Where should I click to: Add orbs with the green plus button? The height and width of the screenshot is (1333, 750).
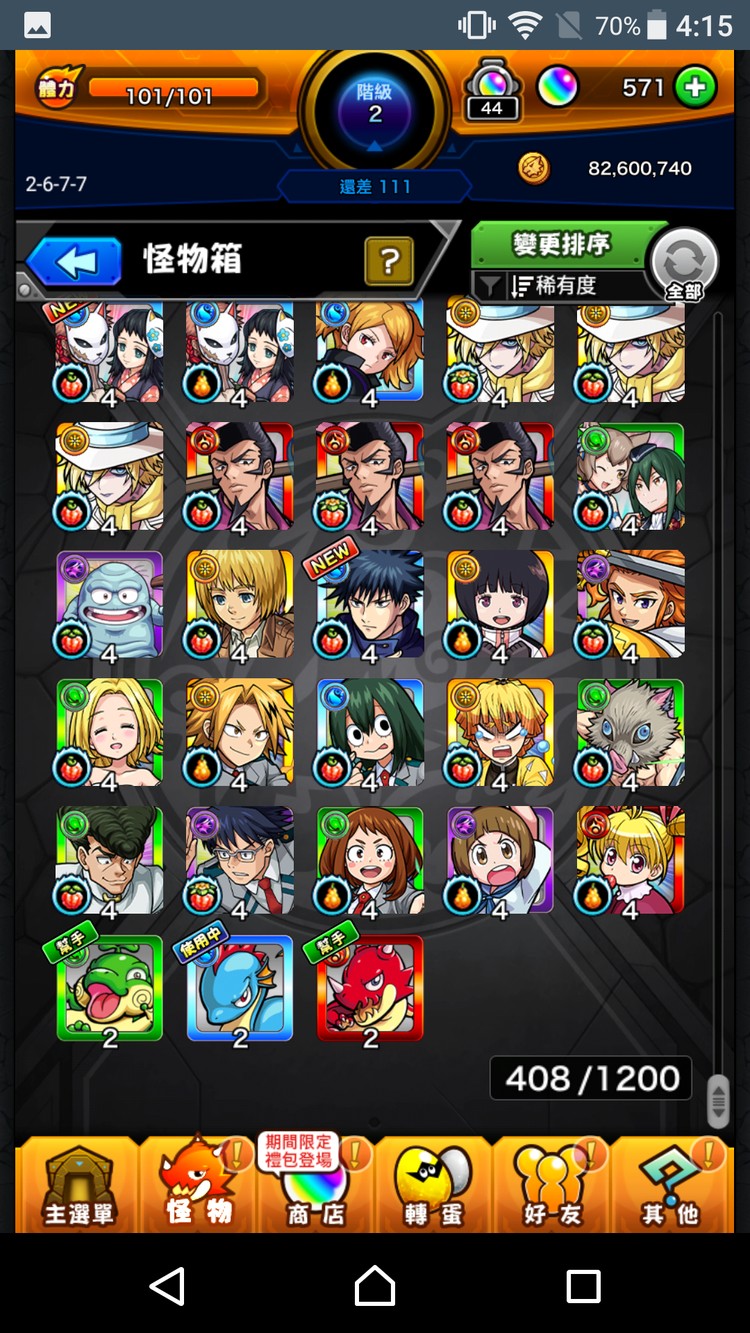695,88
